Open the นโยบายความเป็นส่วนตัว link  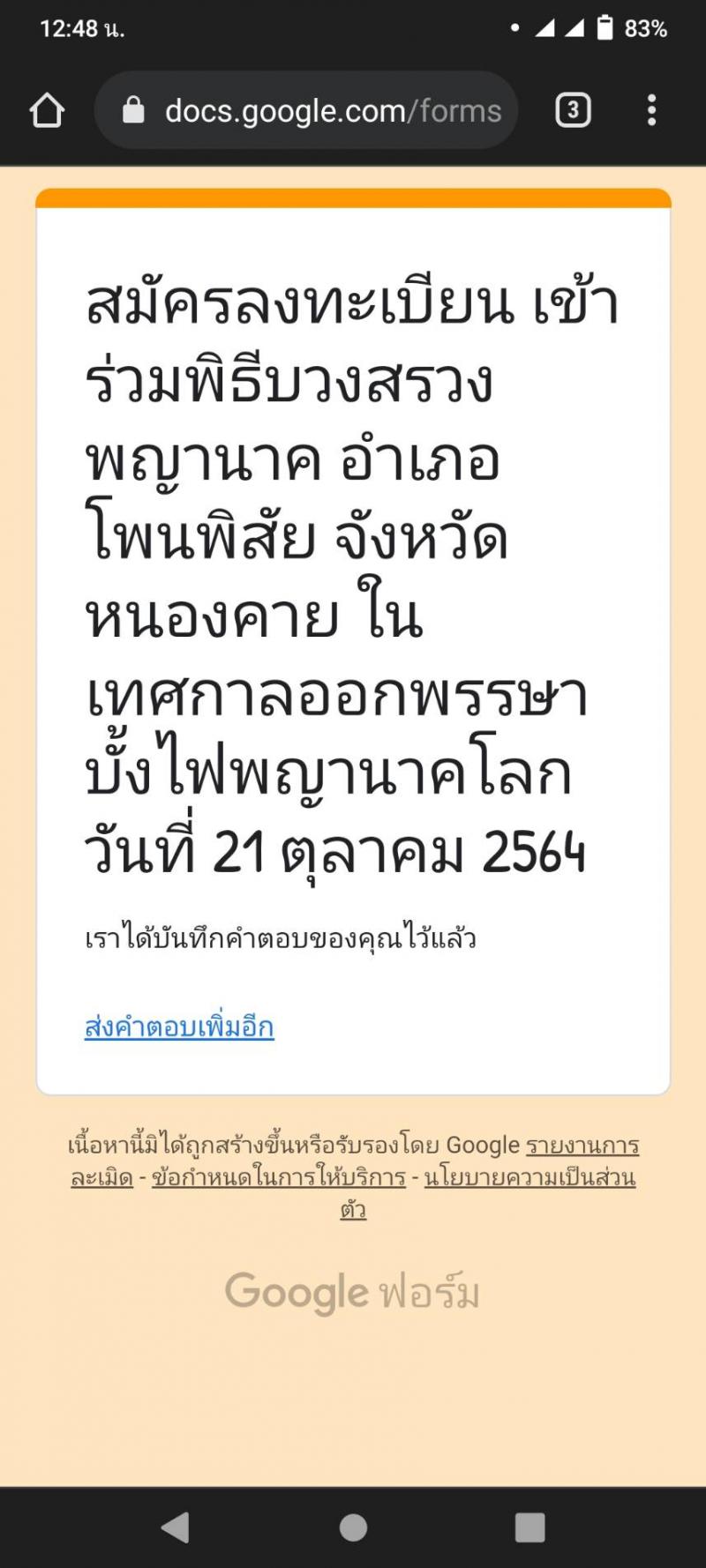click(x=529, y=1177)
